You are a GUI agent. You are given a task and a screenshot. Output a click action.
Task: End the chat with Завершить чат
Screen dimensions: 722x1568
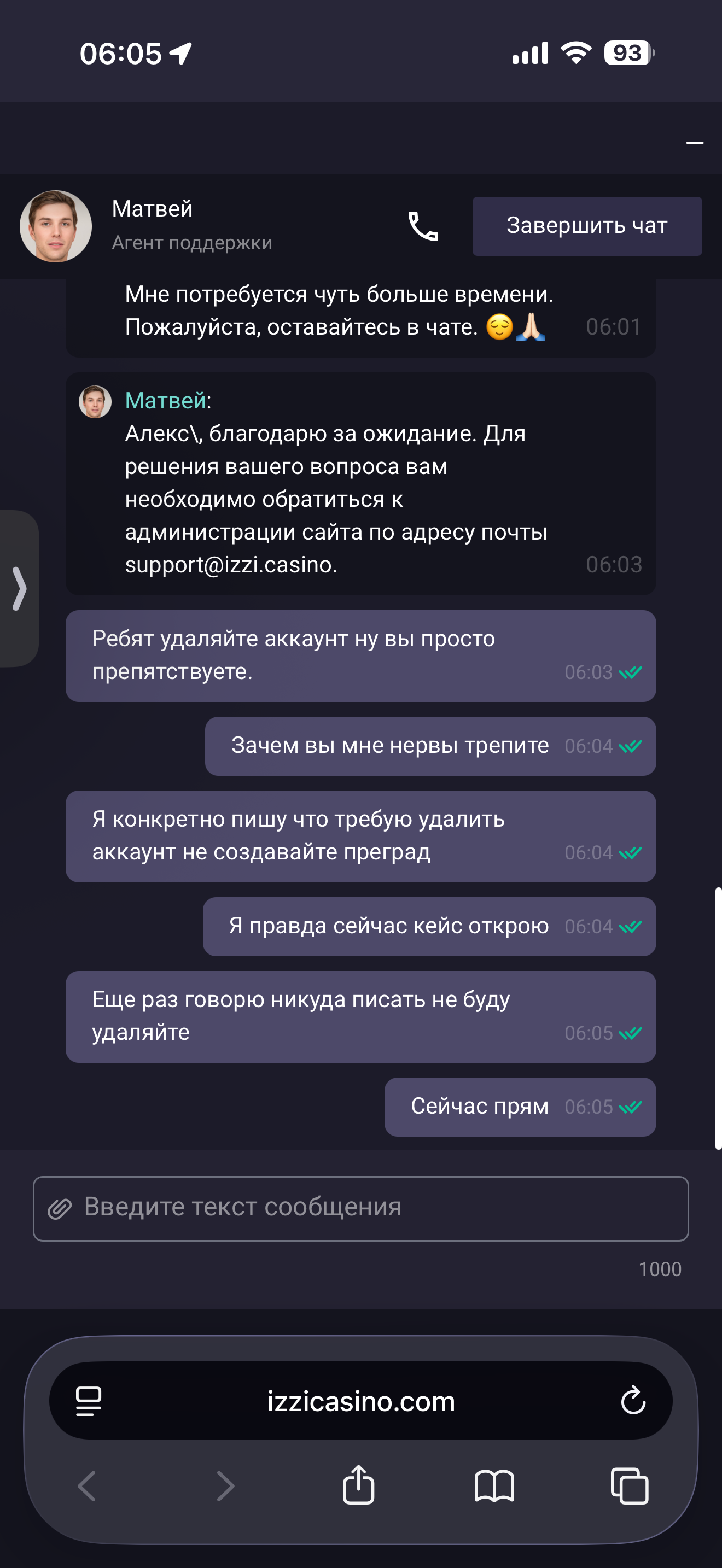pos(587,226)
